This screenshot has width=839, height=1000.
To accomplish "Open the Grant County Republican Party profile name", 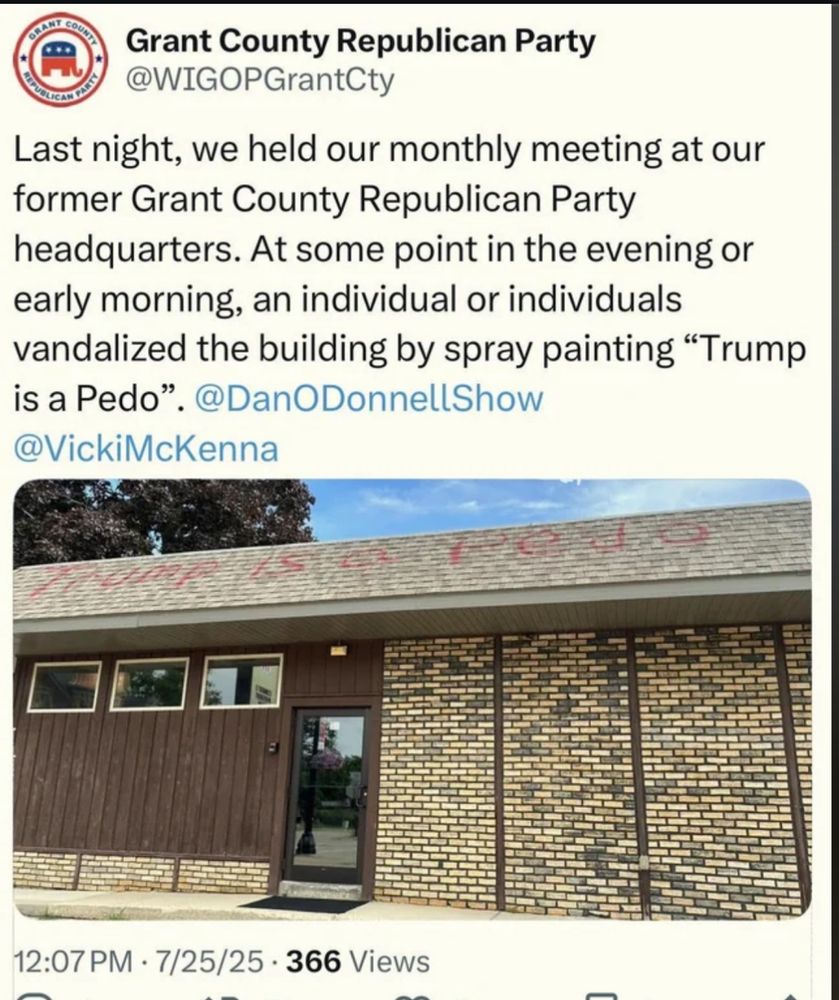I will (x=358, y=41).
